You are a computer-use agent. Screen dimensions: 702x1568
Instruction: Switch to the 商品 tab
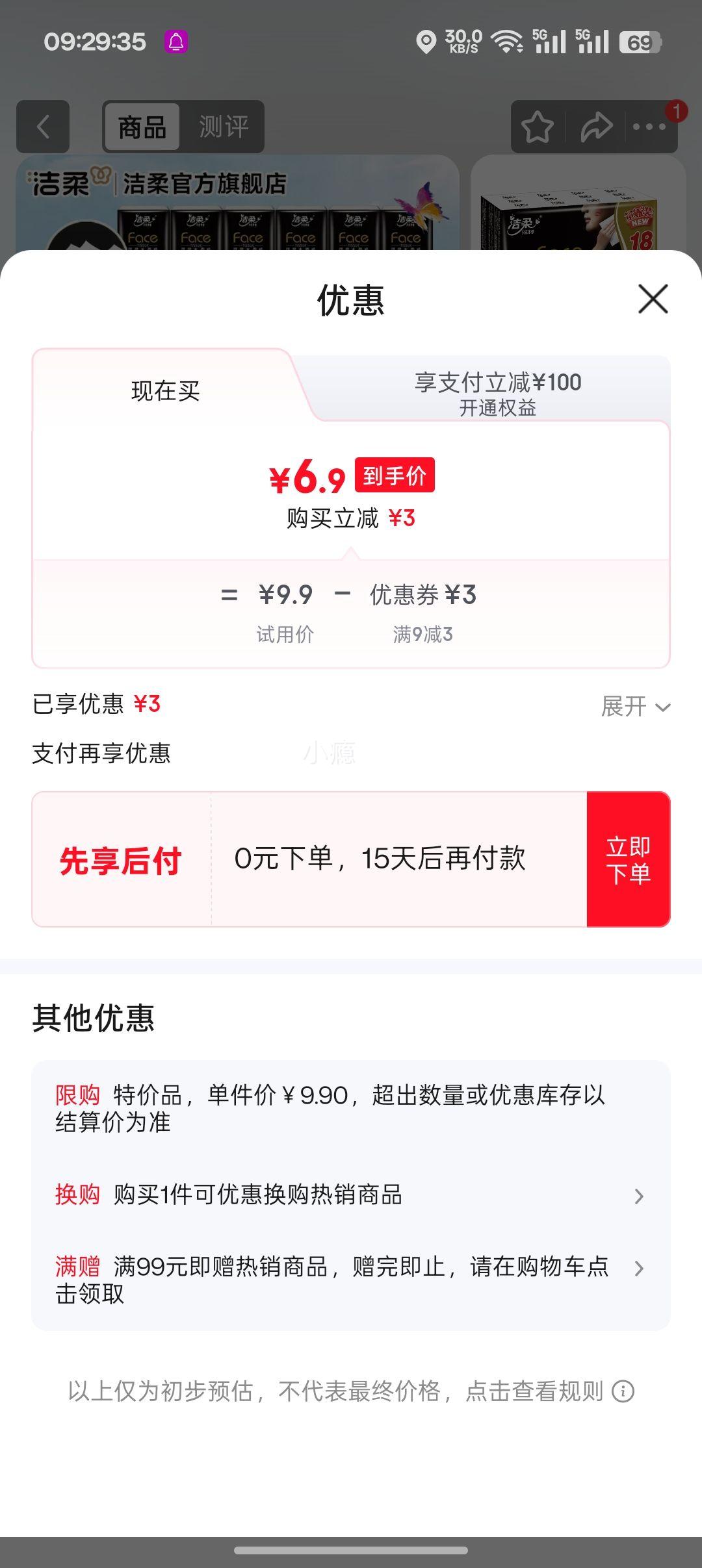(142, 126)
